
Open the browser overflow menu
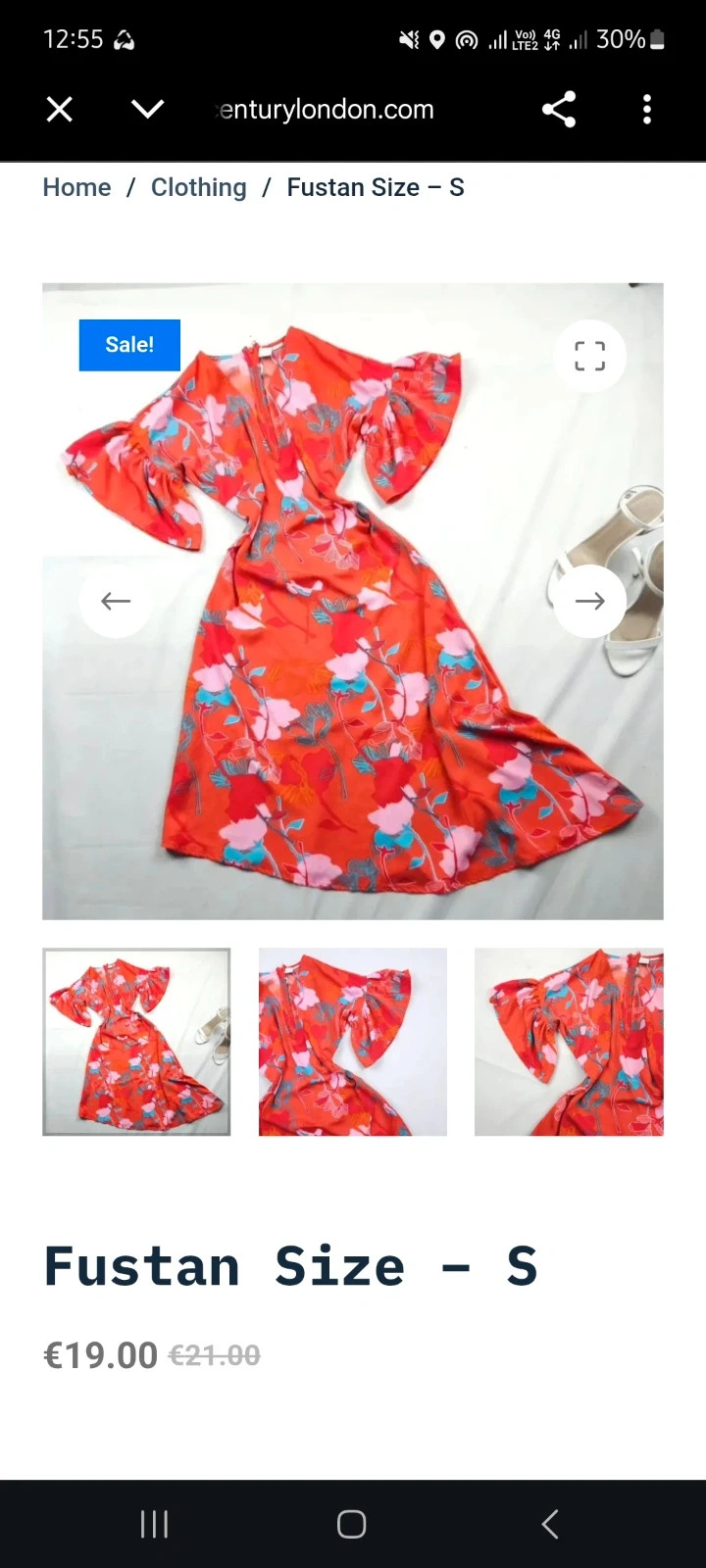pos(647,109)
